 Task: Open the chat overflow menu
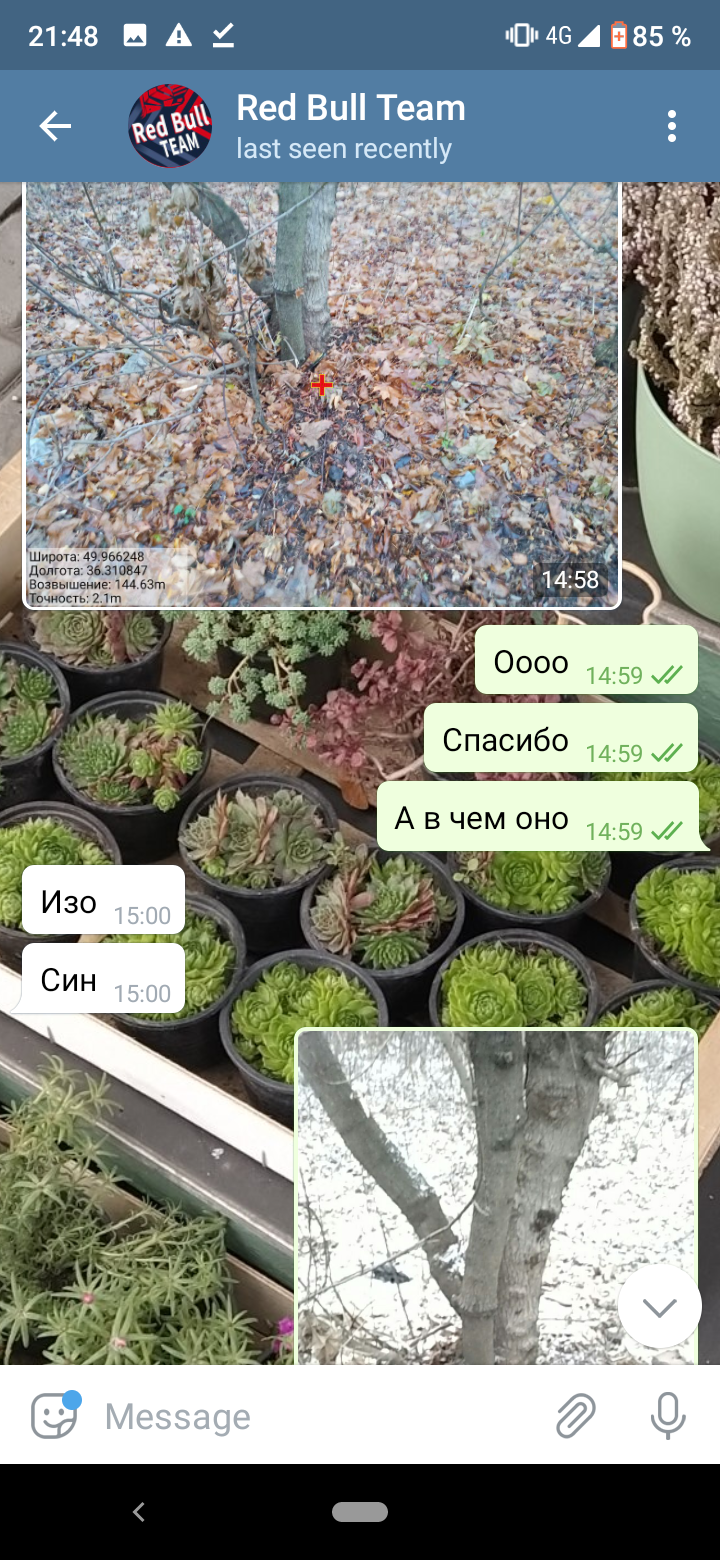671,126
